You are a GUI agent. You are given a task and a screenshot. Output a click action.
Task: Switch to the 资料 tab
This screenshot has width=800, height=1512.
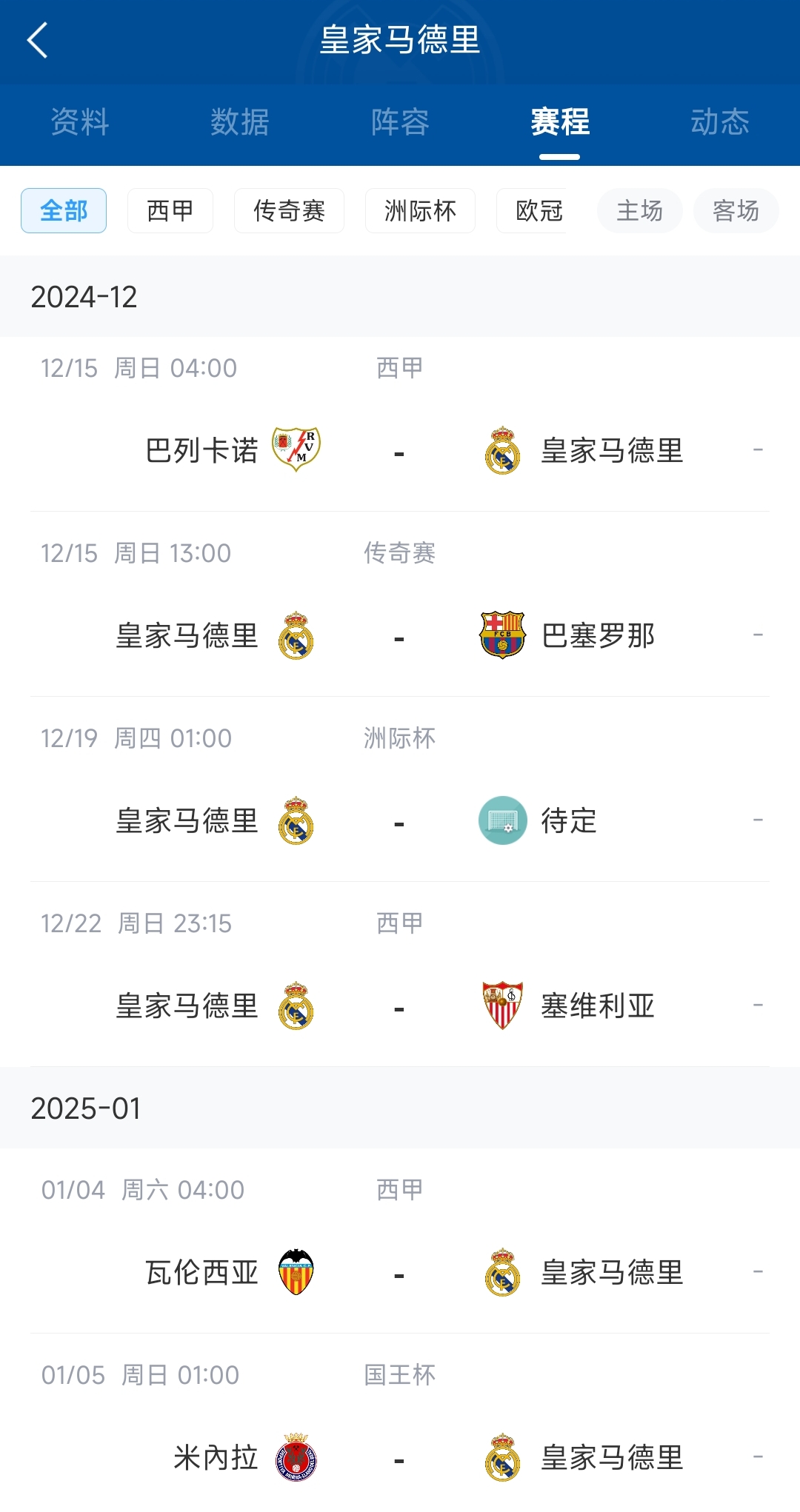80,122
